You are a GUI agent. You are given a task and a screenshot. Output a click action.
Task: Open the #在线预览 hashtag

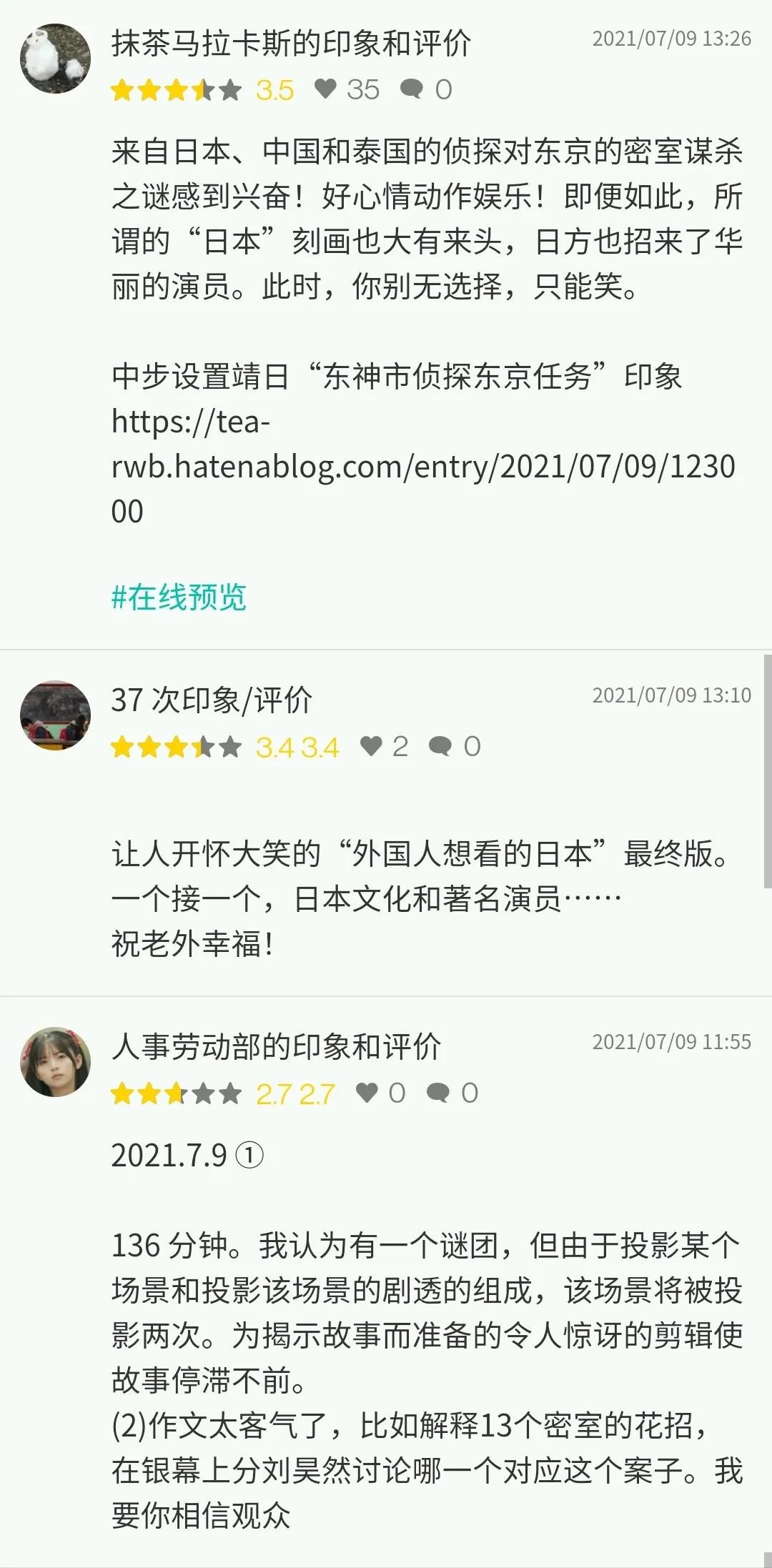coord(179,597)
